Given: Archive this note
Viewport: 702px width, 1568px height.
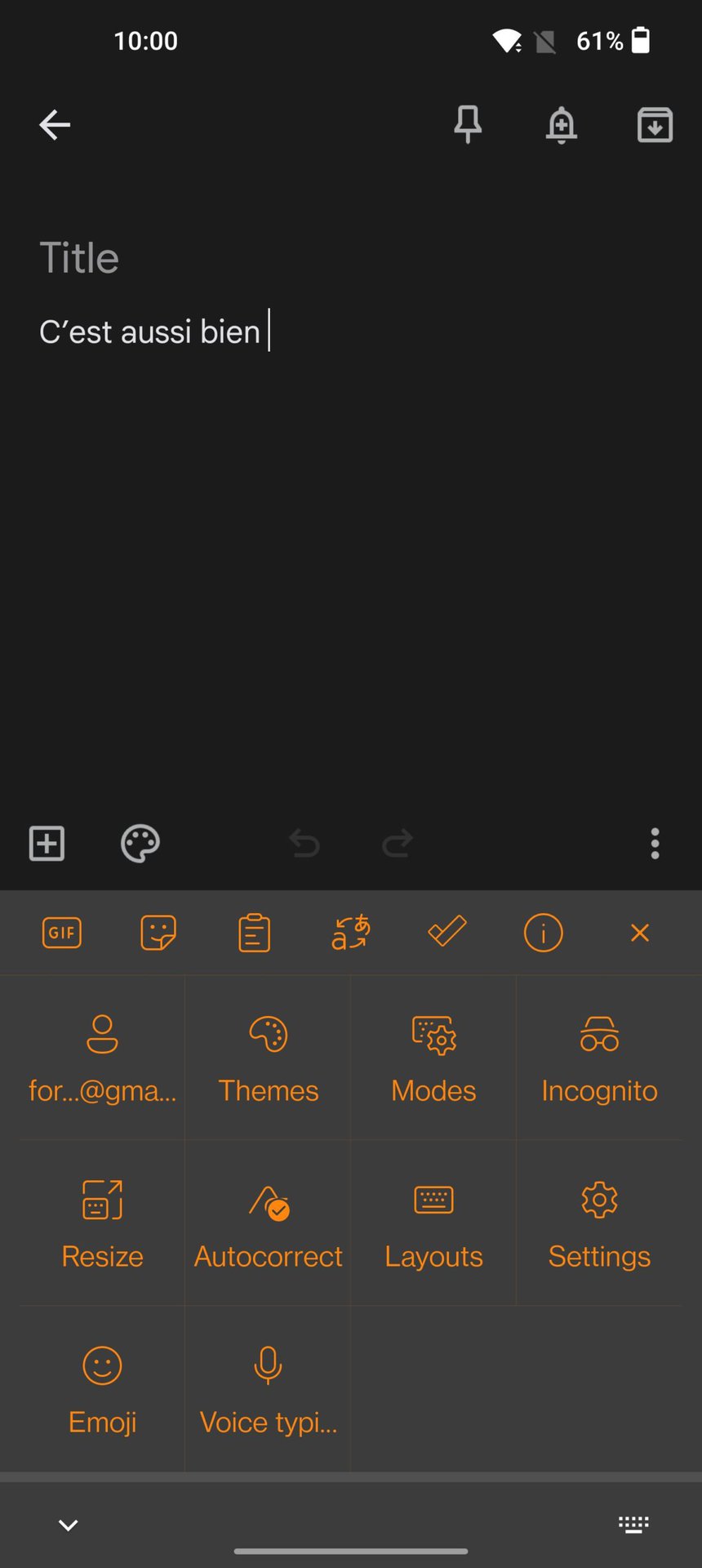Looking at the screenshot, I should [x=655, y=125].
